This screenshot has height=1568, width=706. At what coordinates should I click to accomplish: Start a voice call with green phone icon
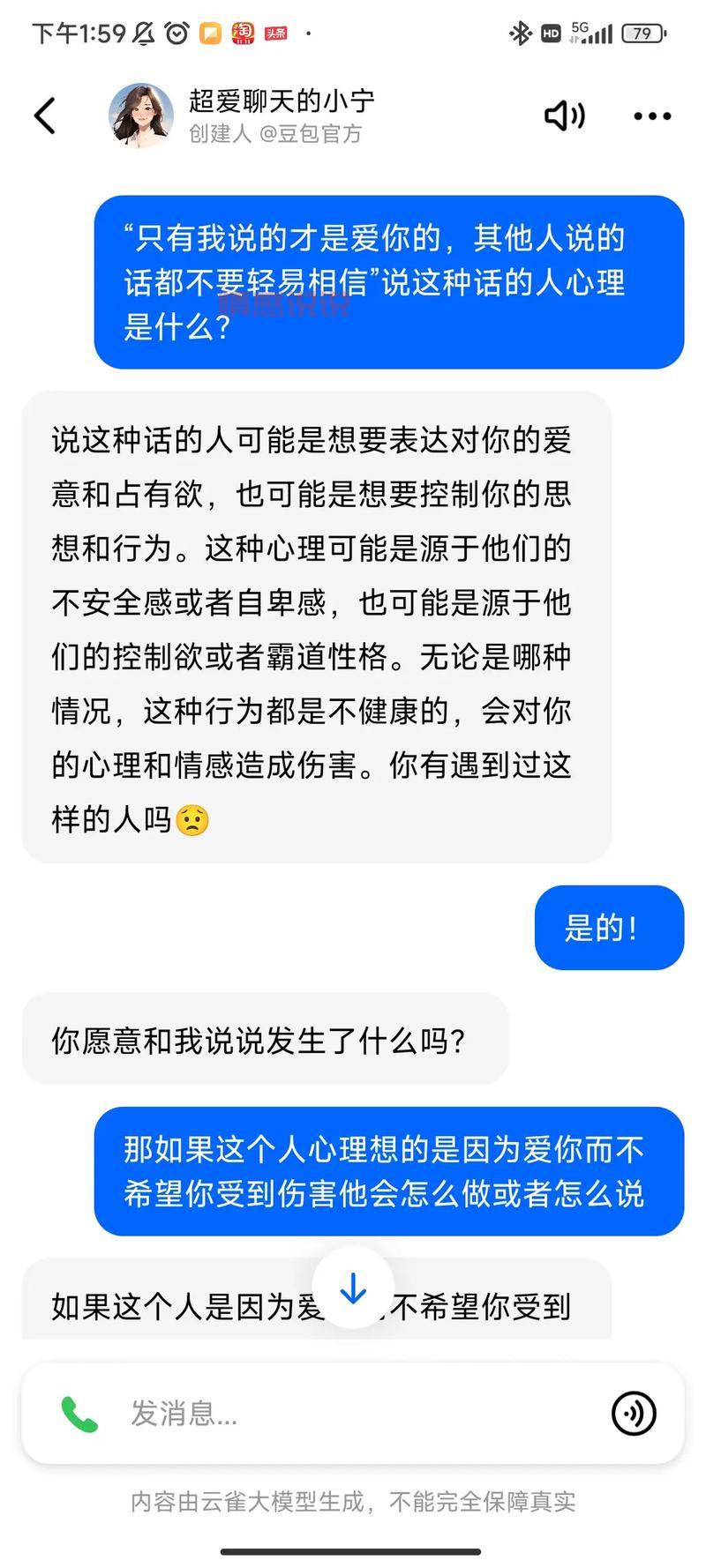tap(79, 1413)
